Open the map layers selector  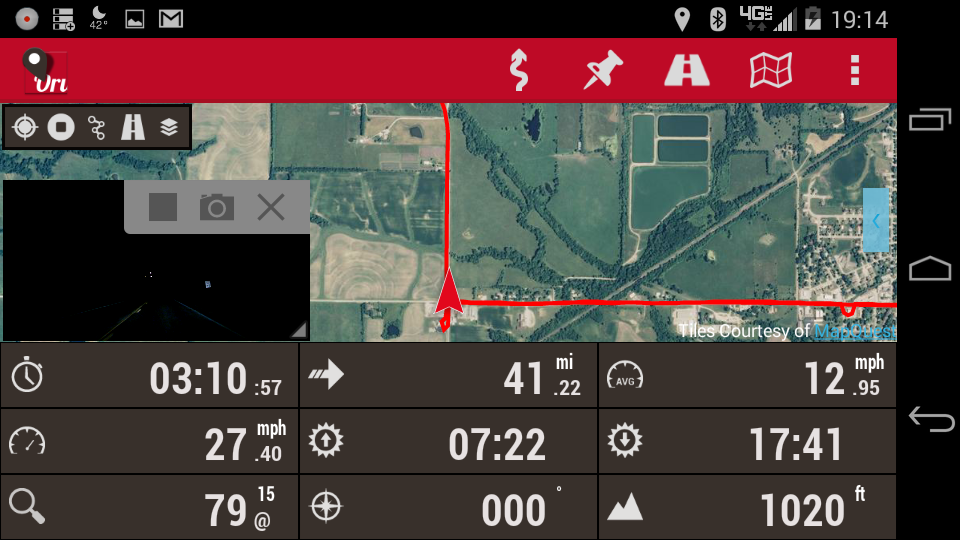point(169,127)
